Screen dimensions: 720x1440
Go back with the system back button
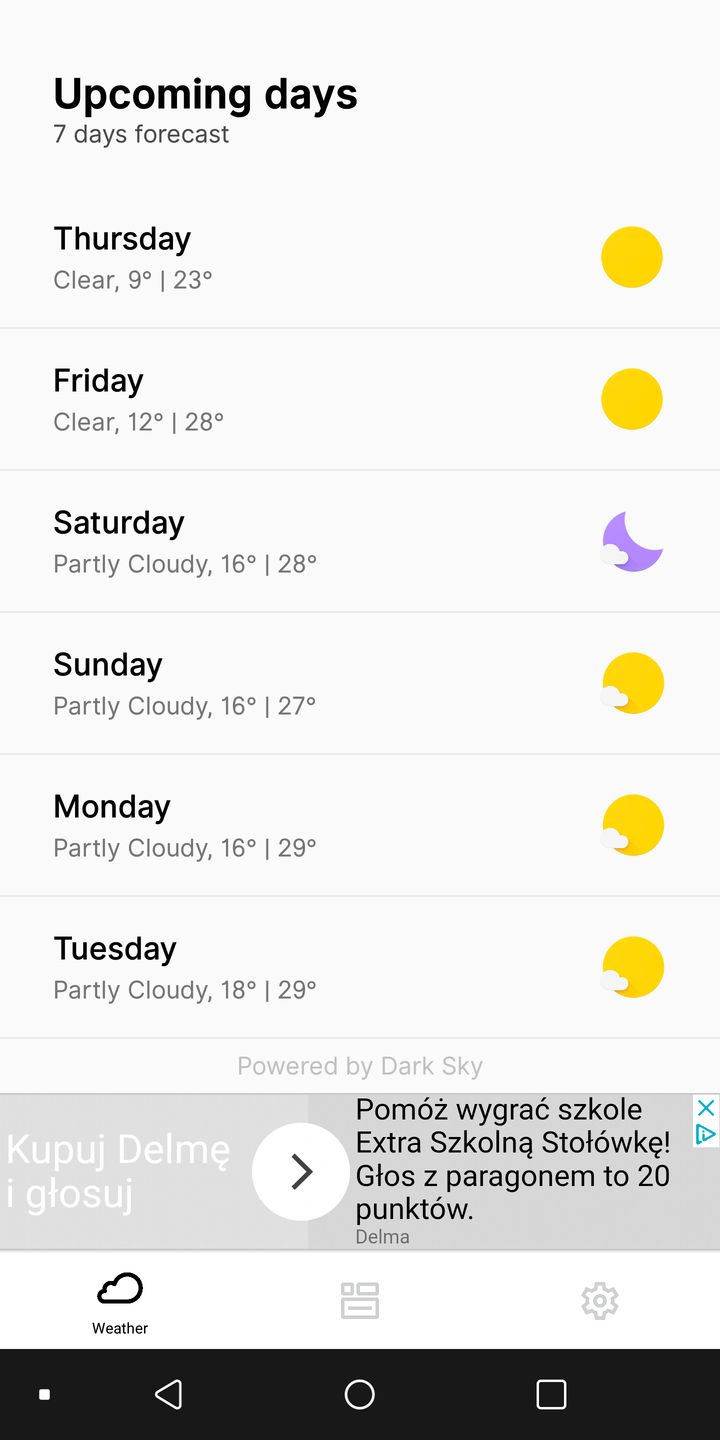coord(169,1394)
